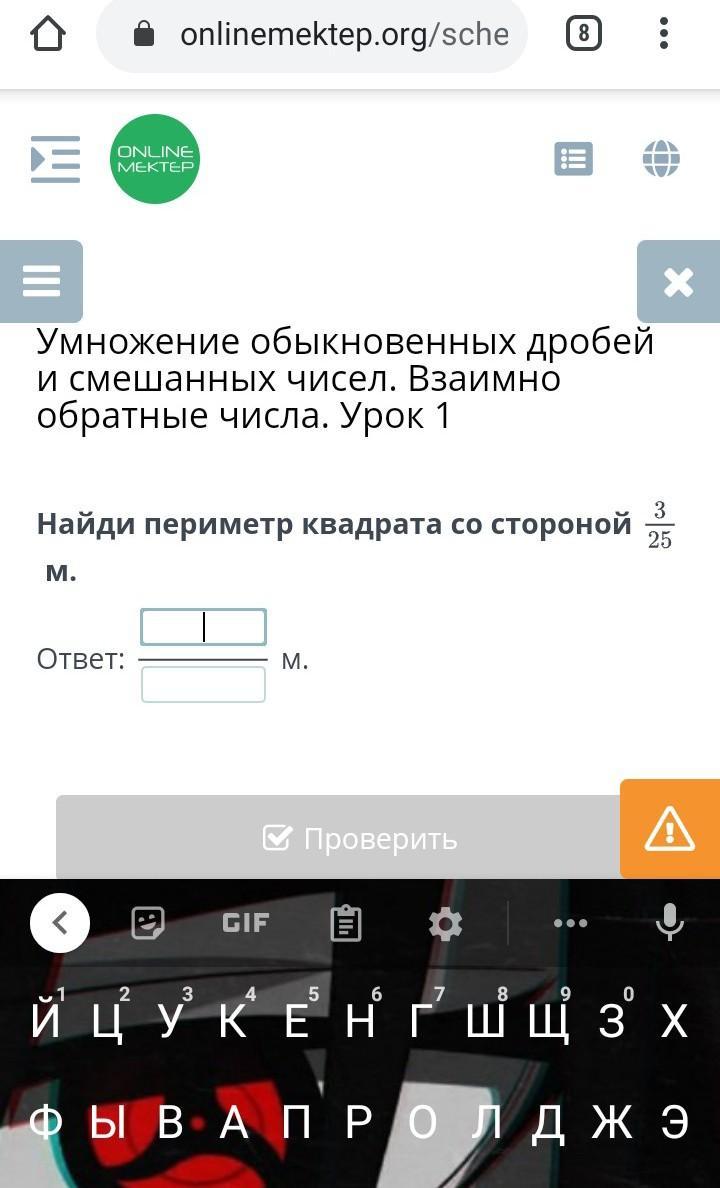This screenshot has height=1188, width=720.
Task: Show more keyboard options (three dots)
Action: point(571,923)
